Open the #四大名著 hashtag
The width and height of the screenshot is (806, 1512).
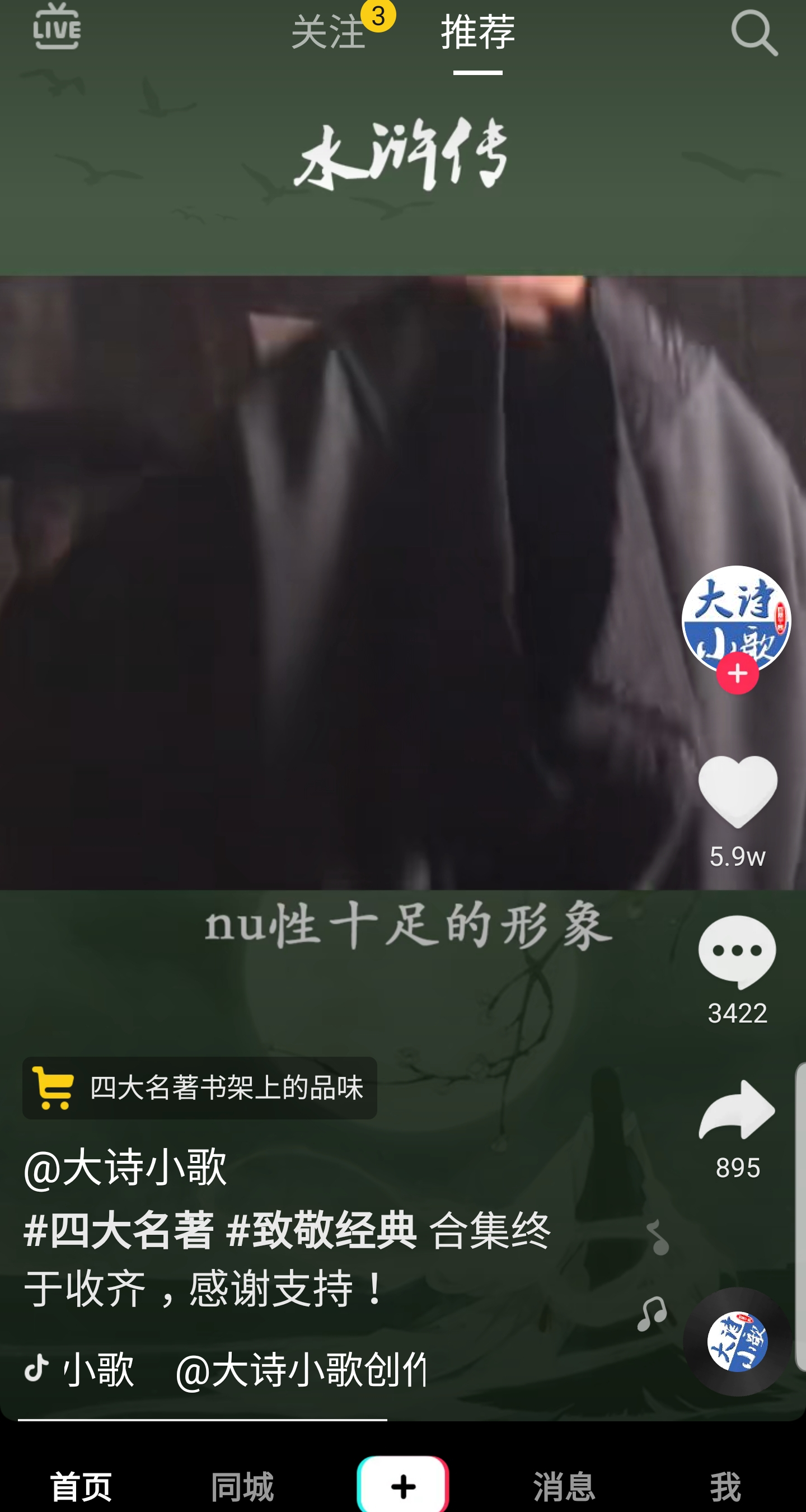[x=119, y=1230]
